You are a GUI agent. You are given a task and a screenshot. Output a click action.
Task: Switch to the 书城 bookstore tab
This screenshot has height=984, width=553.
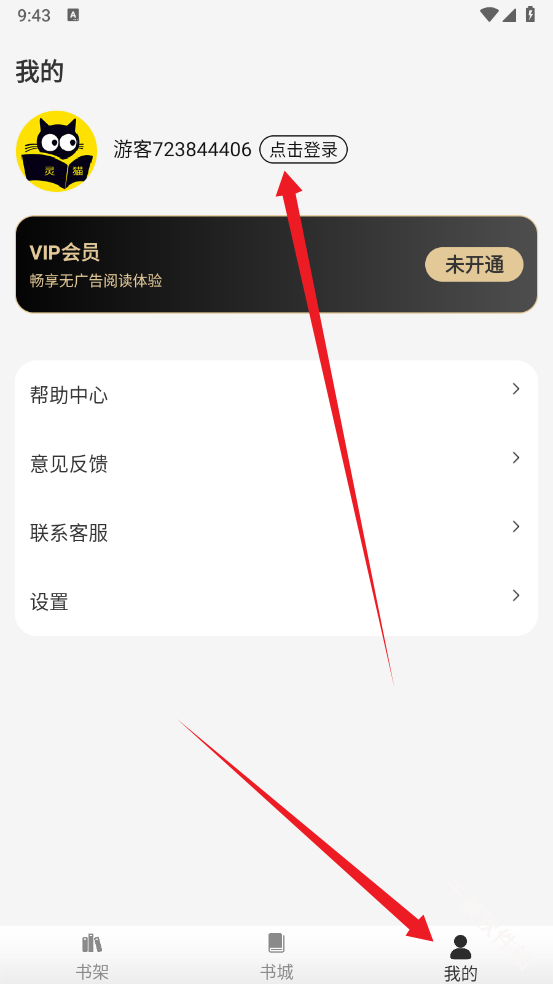point(276,956)
